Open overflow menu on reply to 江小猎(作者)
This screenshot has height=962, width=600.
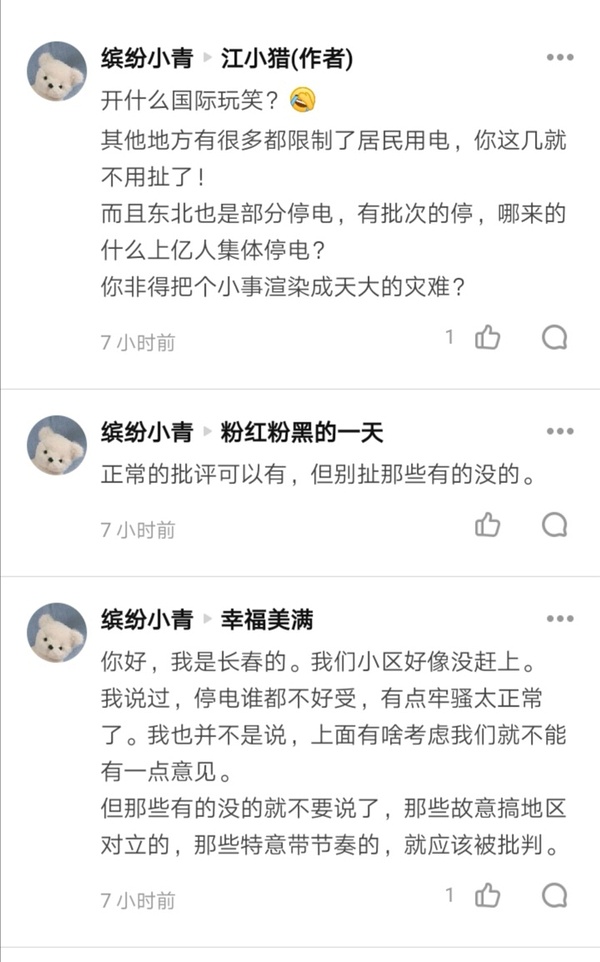click(560, 58)
